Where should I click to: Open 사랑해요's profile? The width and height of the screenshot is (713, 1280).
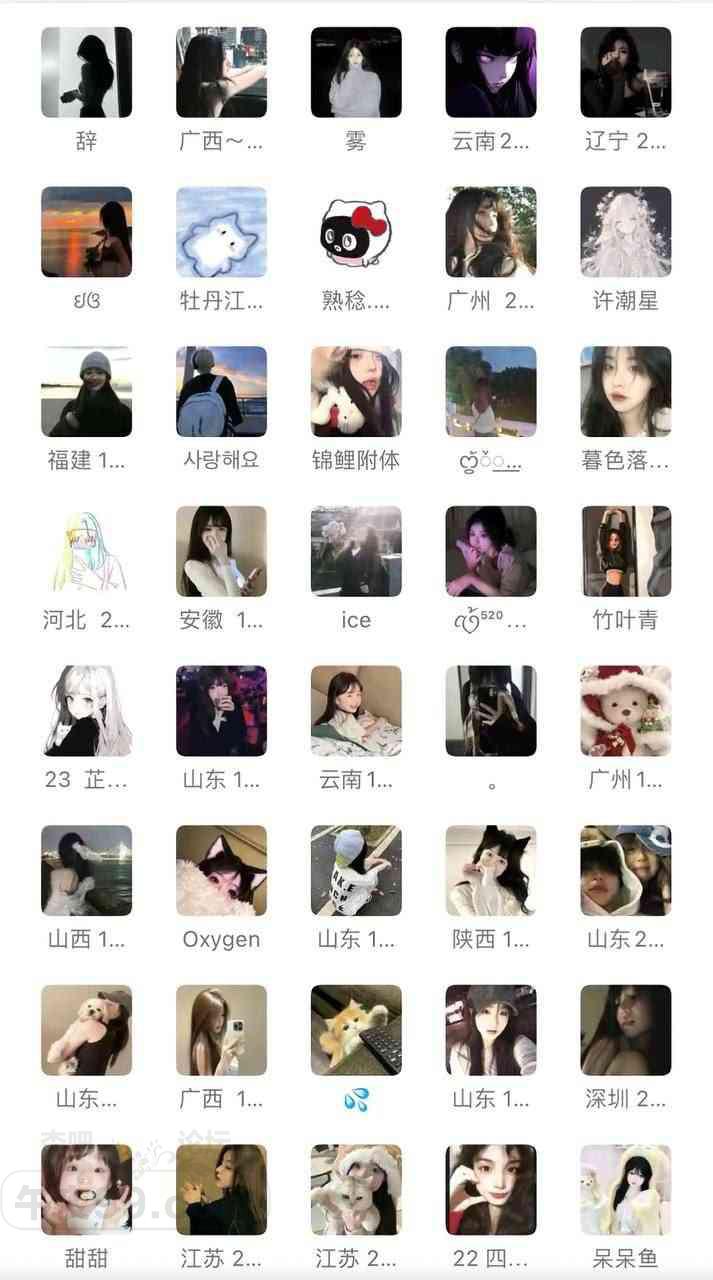221,392
